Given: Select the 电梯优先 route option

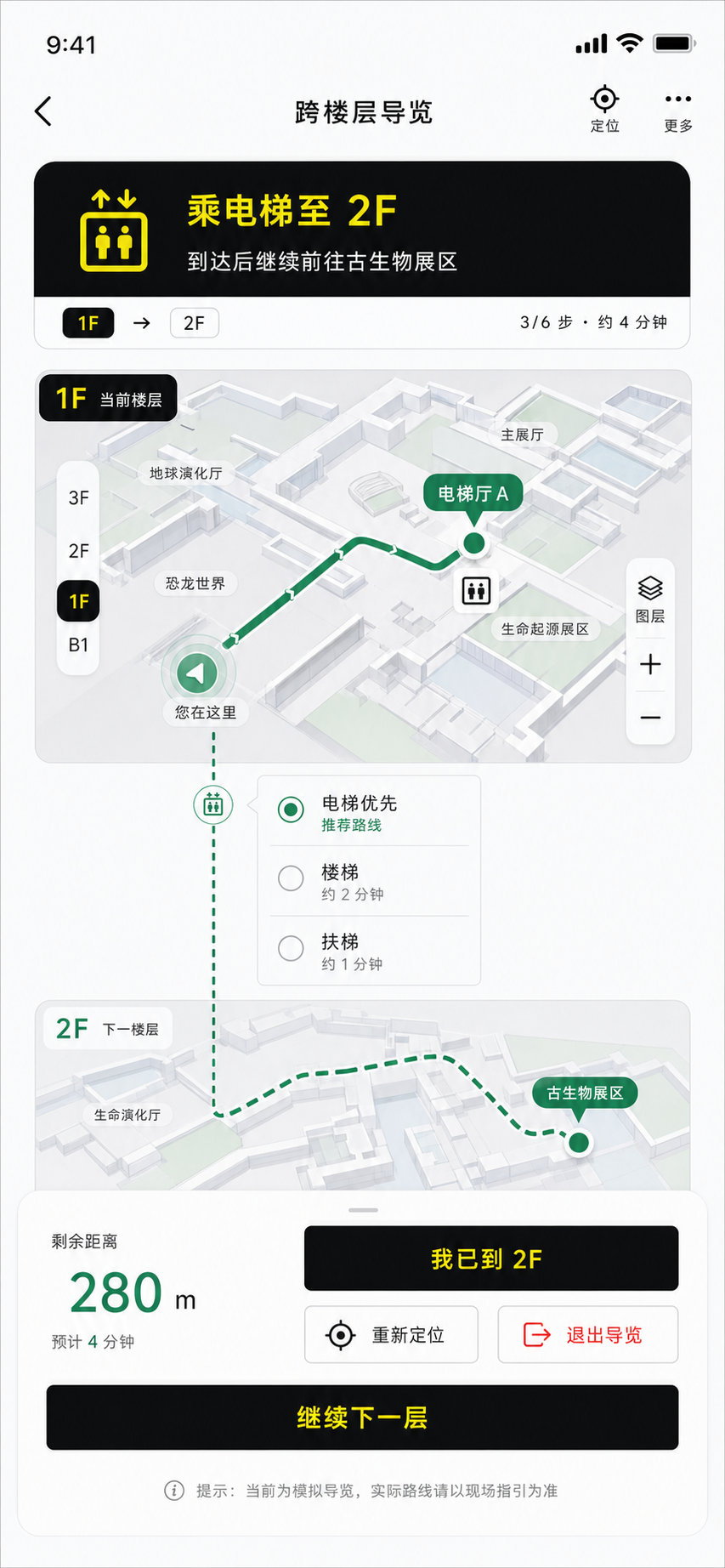Looking at the screenshot, I should point(370,811).
